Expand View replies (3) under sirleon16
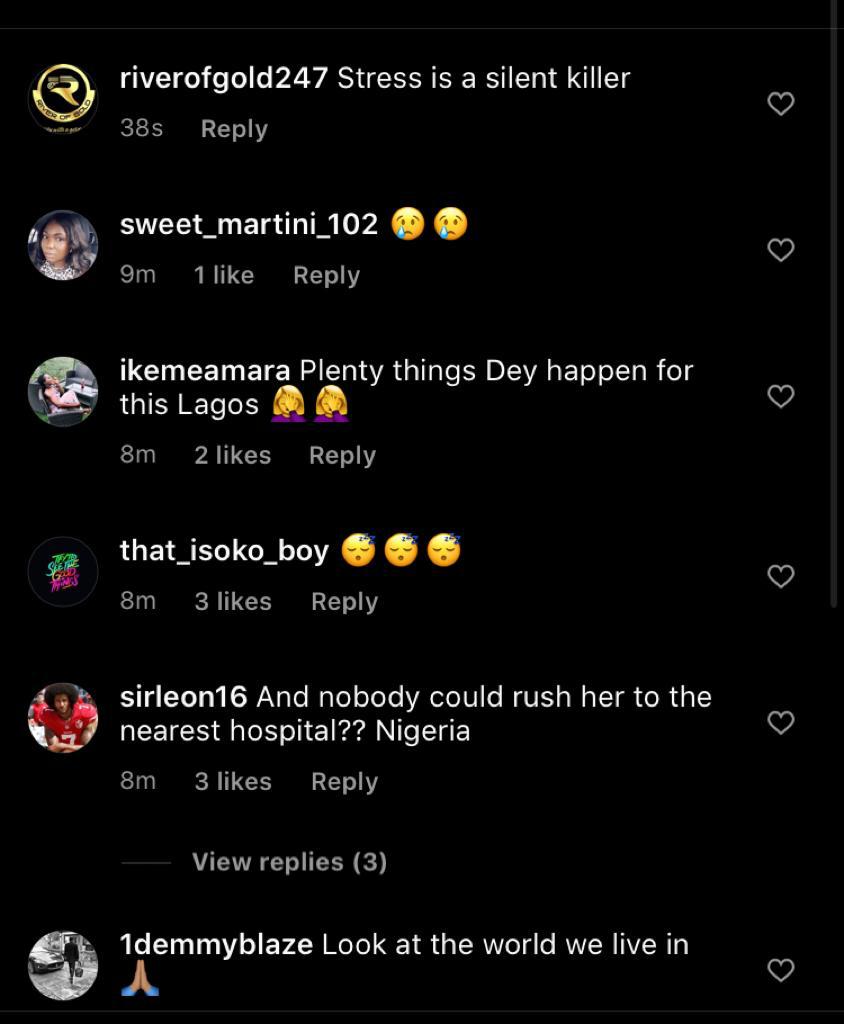Screen dimensions: 844x1024 click(x=289, y=862)
